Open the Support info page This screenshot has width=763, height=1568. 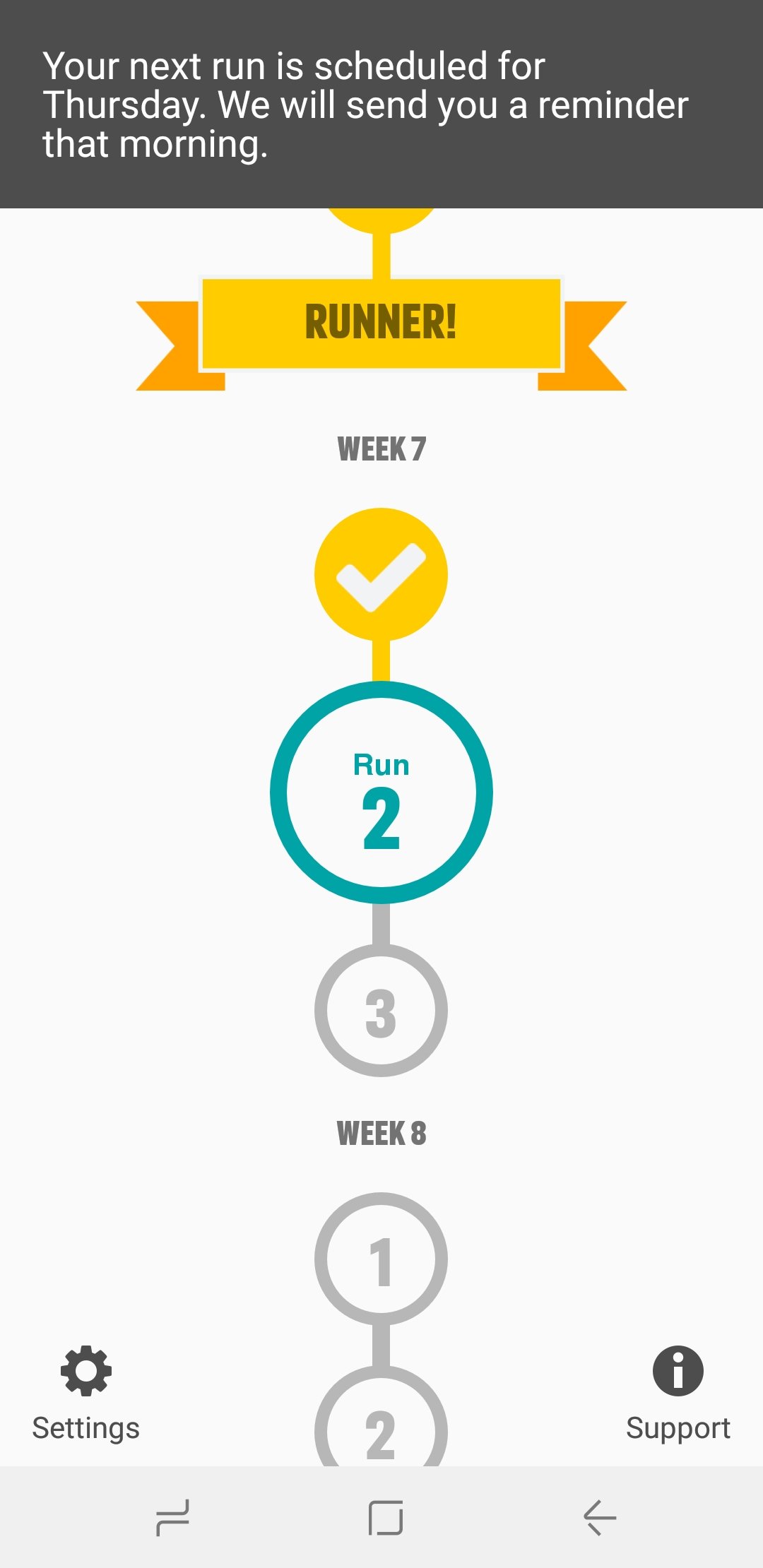click(x=678, y=1393)
